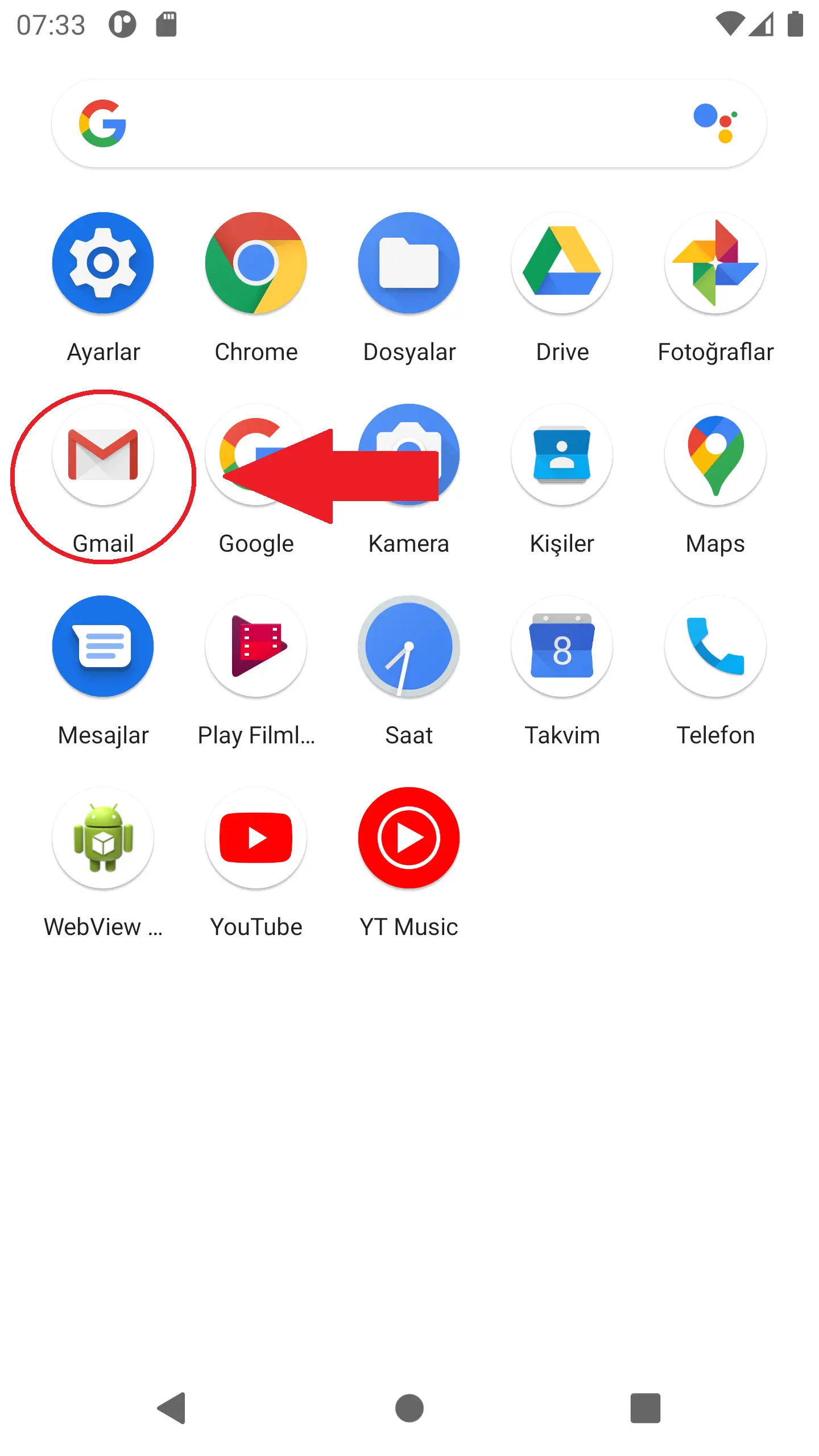
Task: Open the Telefon dialer app
Action: click(x=715, y=647)
